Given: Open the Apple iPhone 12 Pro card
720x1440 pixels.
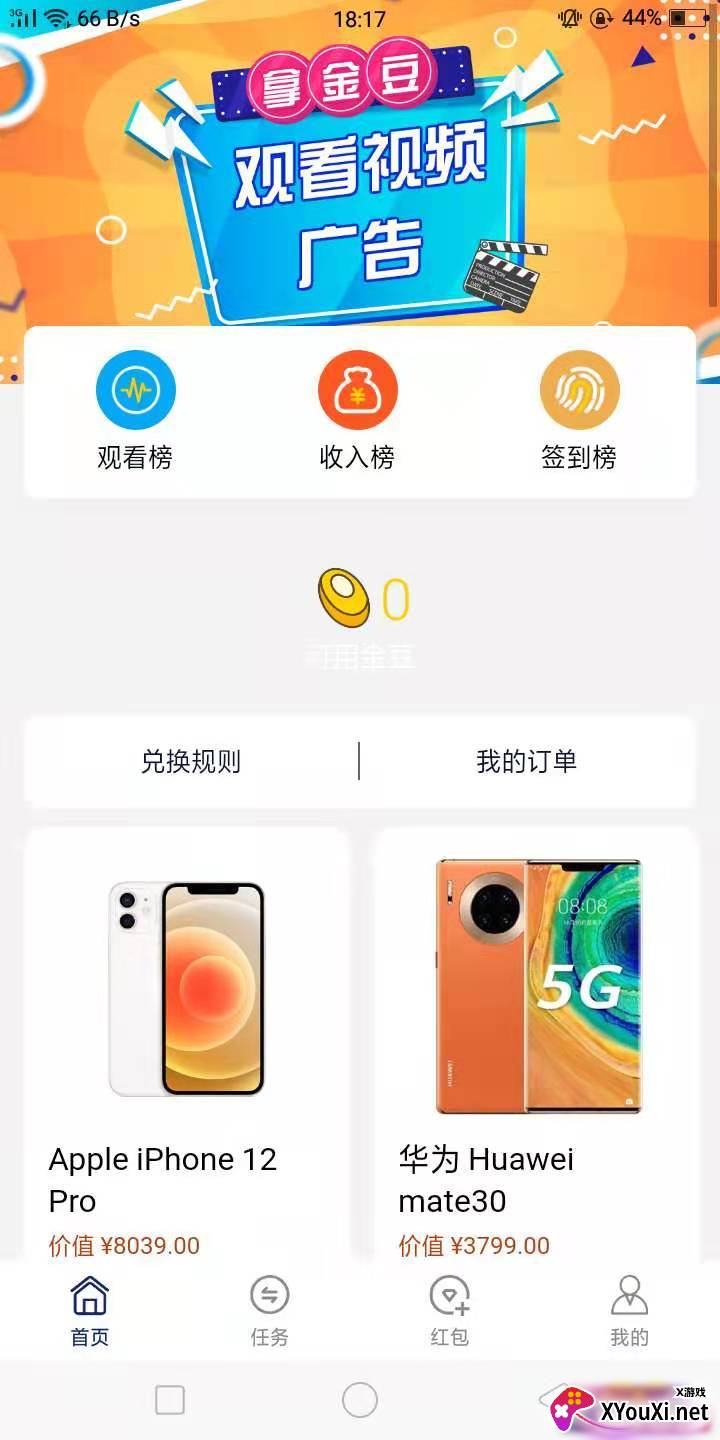Looking at the screenshot, I should pos(187,1043).
